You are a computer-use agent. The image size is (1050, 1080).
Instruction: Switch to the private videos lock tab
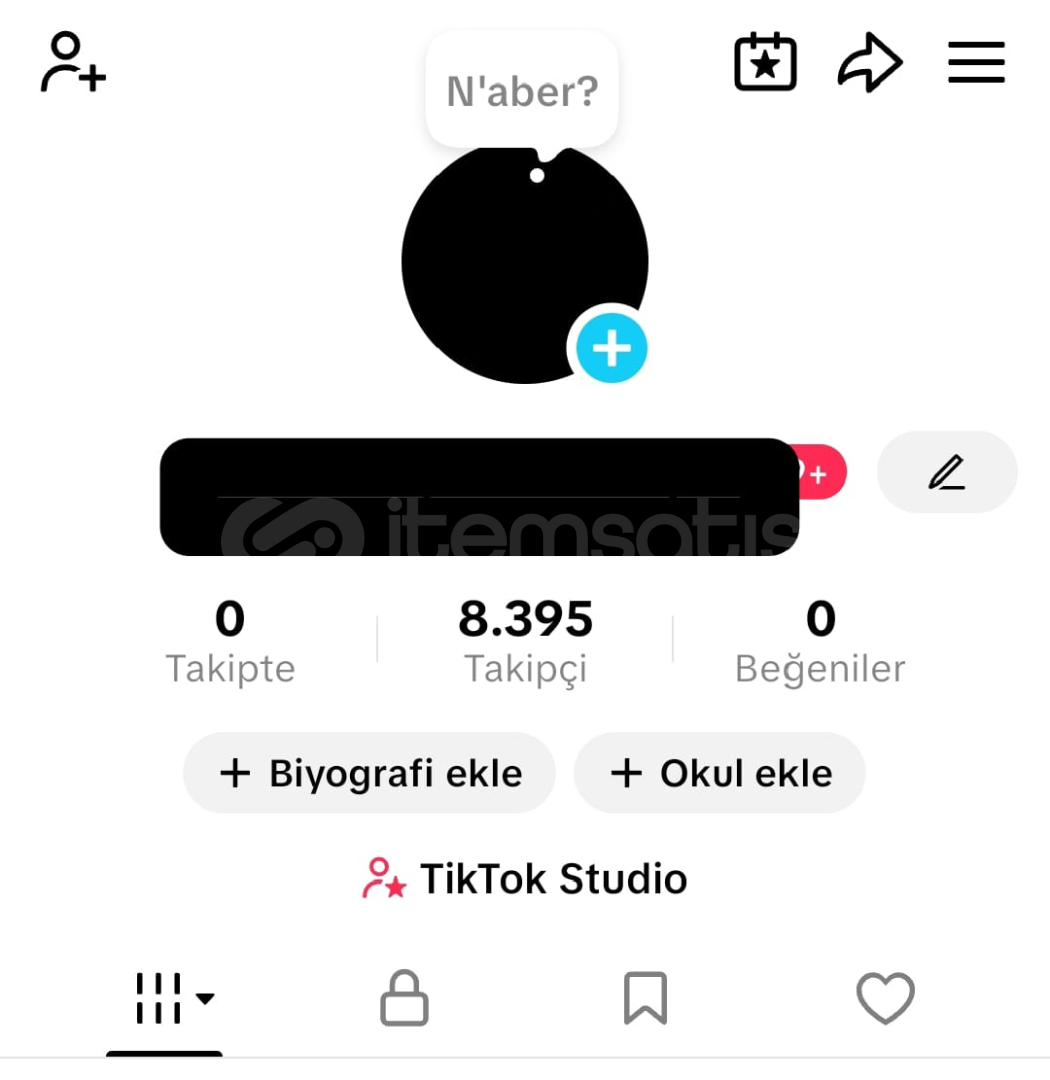pyautogui.click(x=404, y=998)
